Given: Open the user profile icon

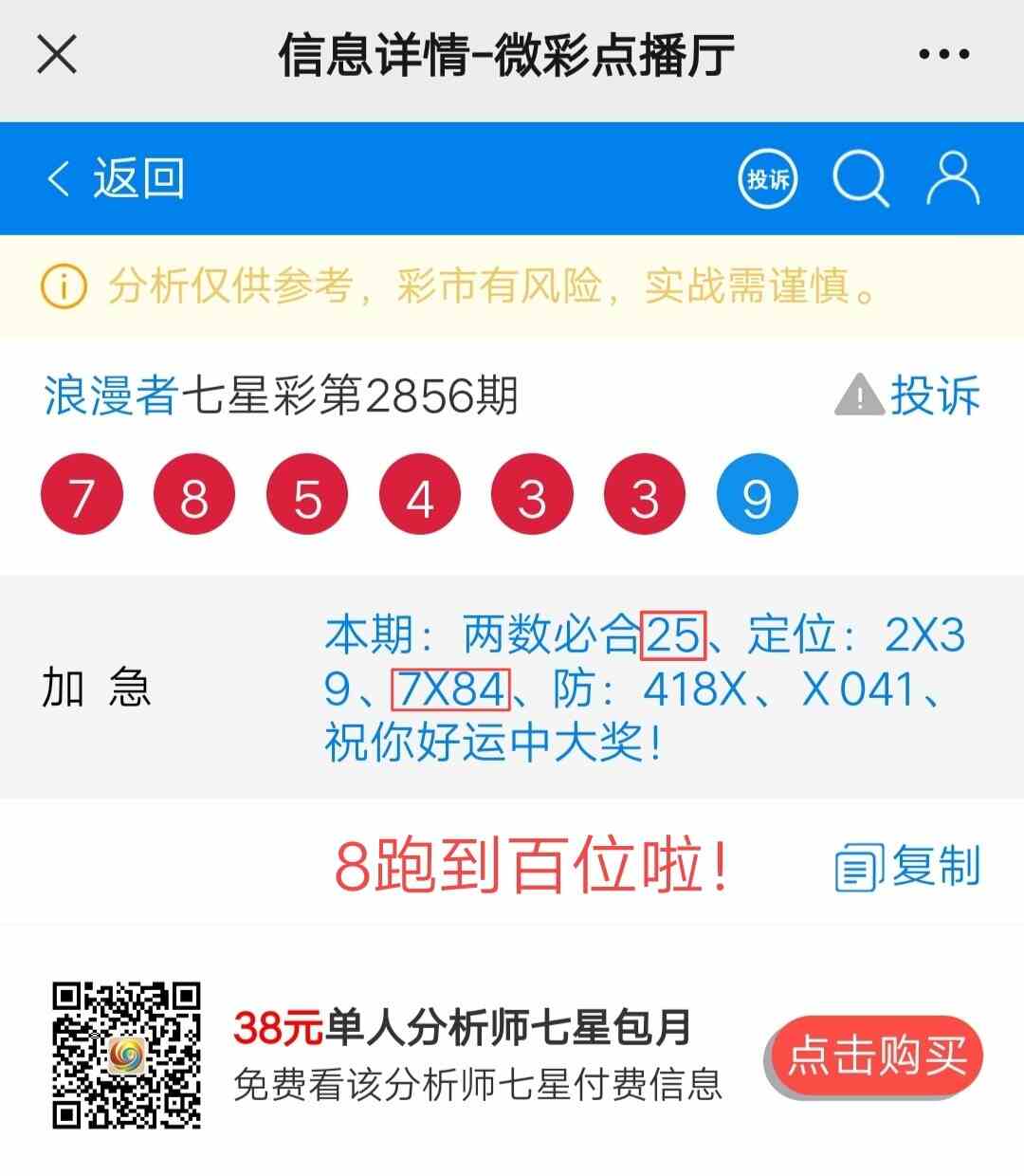Looking at the screenshot, I should [952, 178].
